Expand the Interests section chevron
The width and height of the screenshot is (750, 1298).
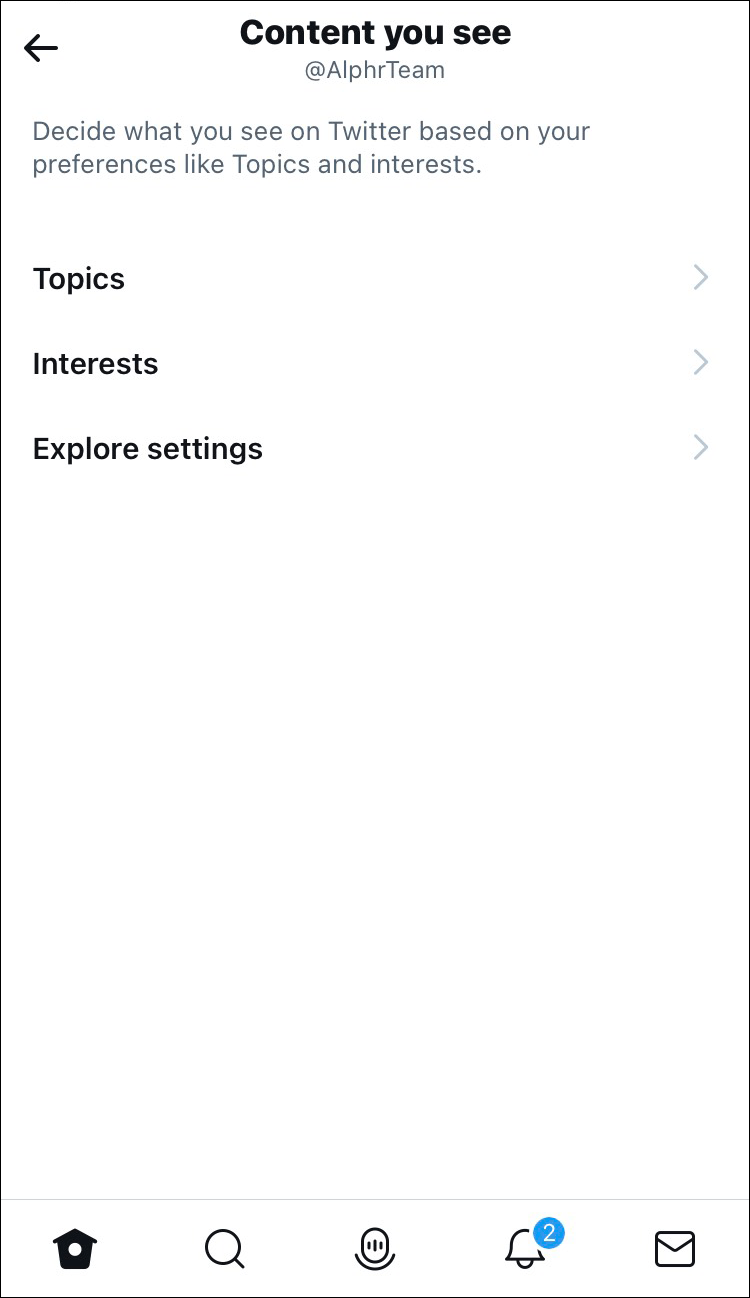(x=701, y=362)
